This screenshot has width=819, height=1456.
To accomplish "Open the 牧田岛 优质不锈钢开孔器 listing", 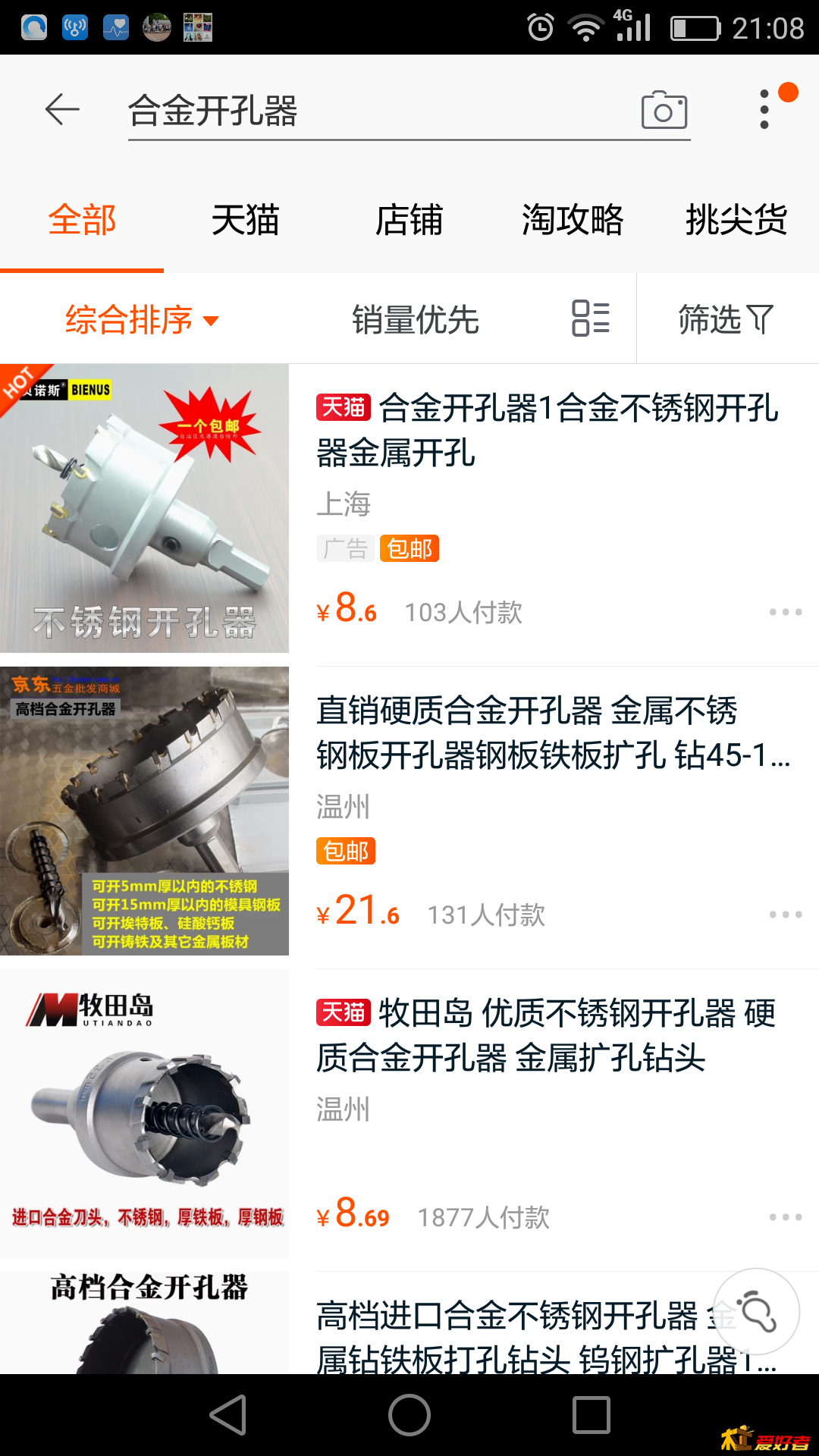I will point(546,1035).
